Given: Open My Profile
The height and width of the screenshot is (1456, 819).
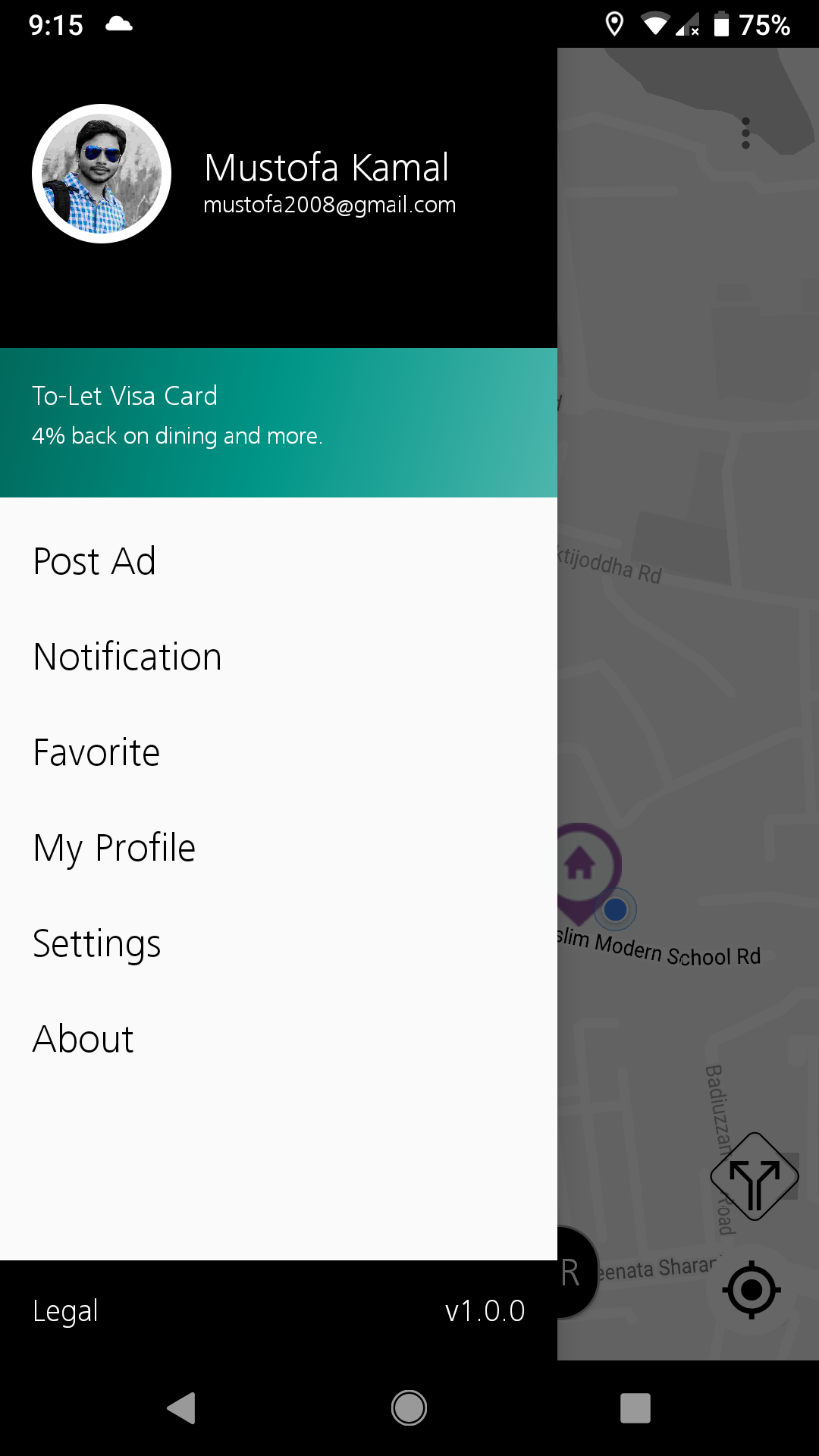Looking at the screenshot, I should point(278,849).
